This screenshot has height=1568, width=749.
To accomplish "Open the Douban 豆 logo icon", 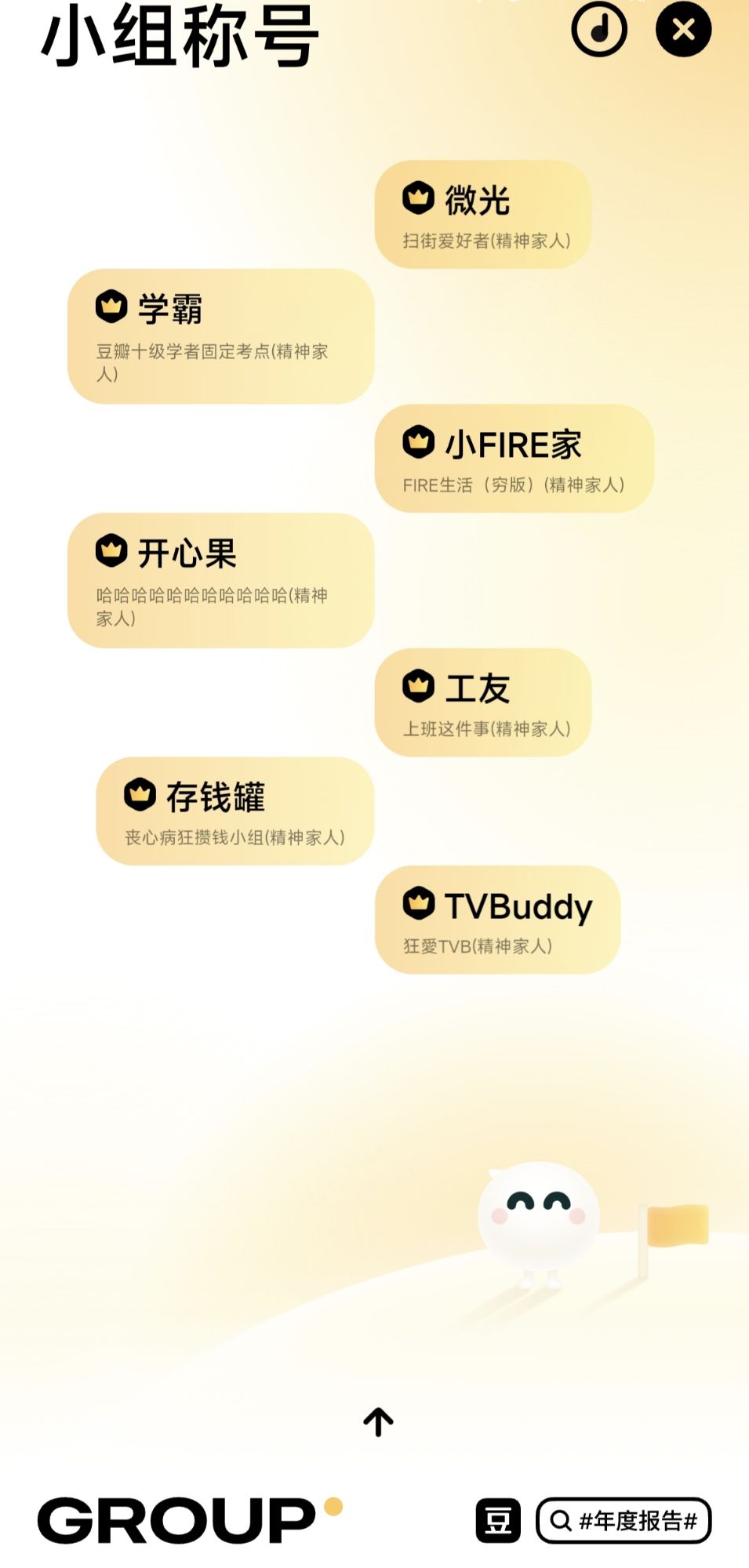I will [x=498, y=1520].
